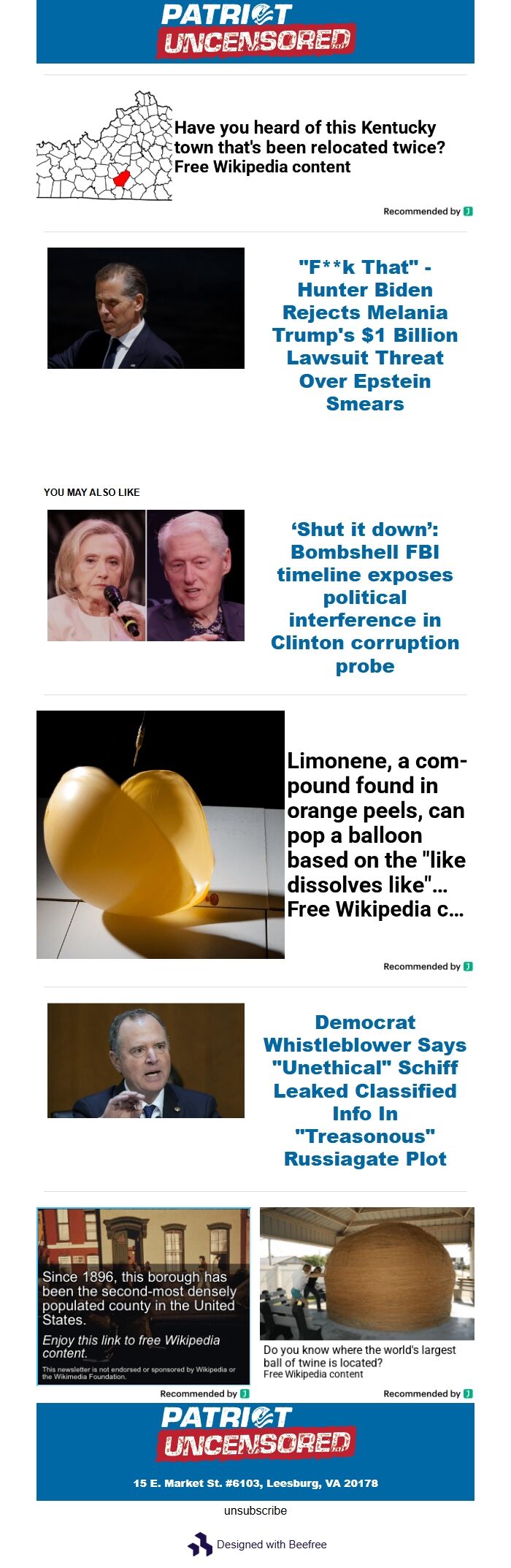Tap the Hunter Biden article photo
This screenshot has width=511, height=1568.
(x=146, y=308)
